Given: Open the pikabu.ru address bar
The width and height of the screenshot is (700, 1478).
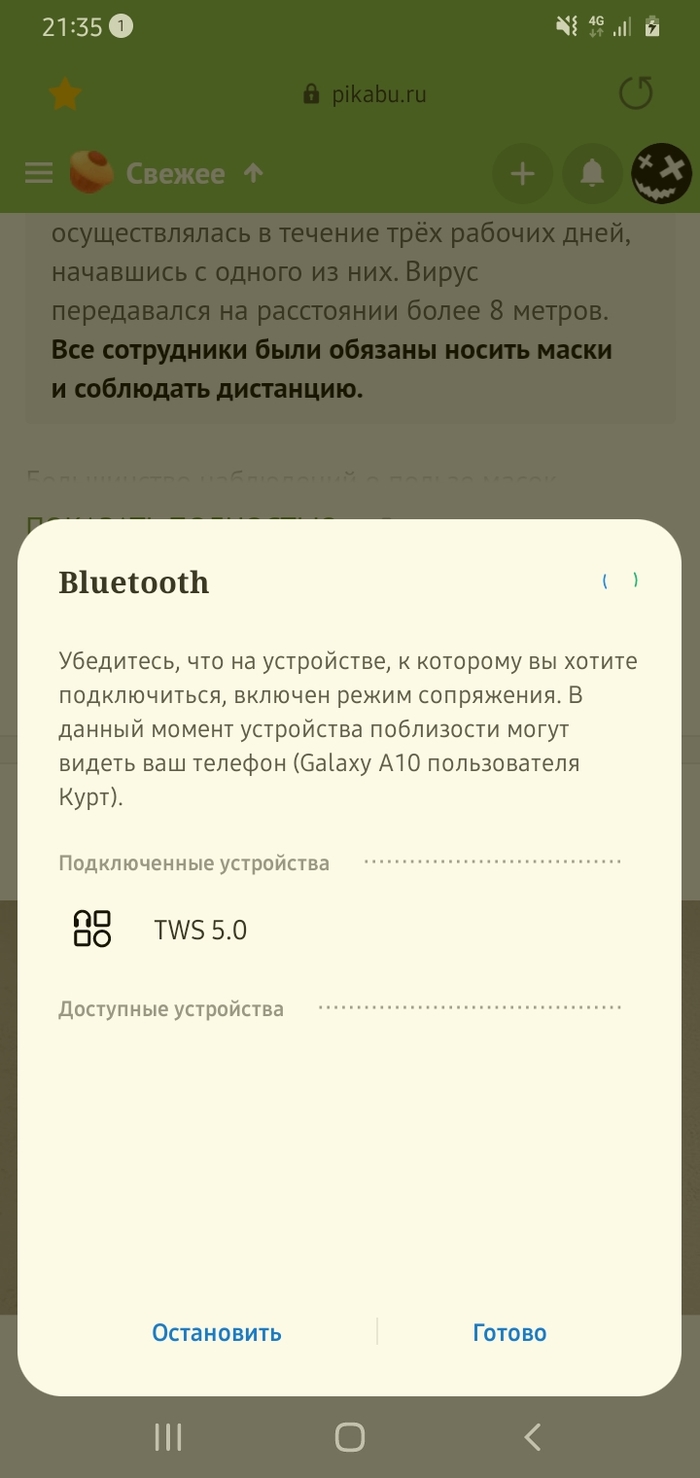Looking at the screenshot, I should 365,95.
